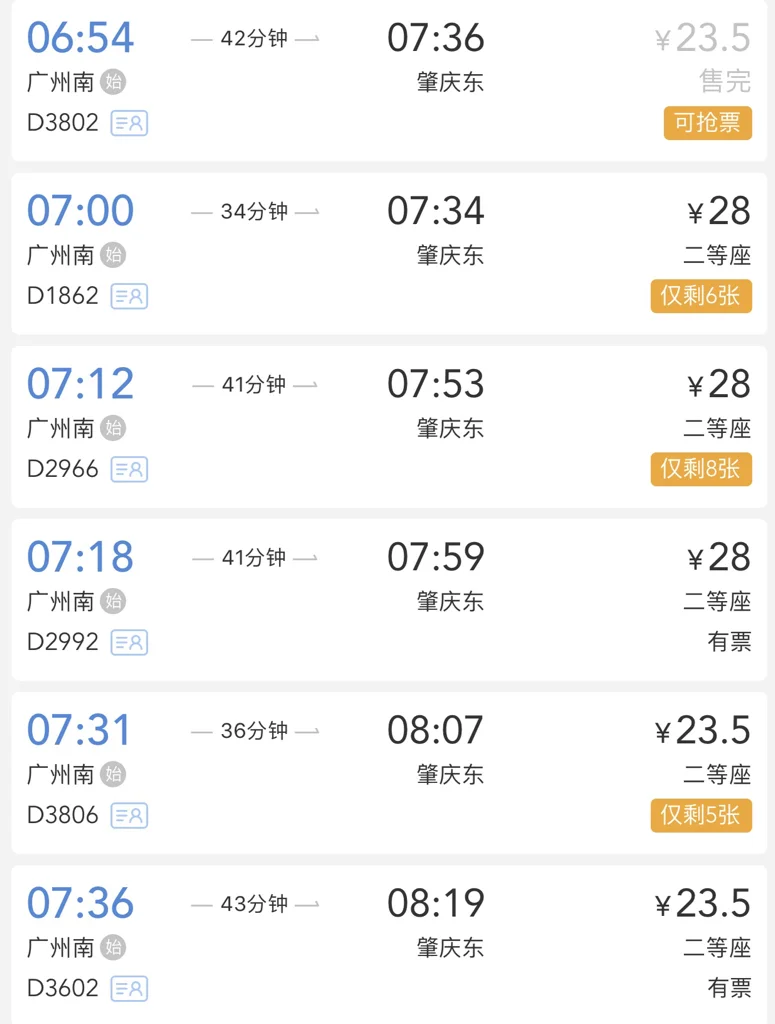Viewport: 775px width, 1024px height.
Task: Click the ID card icon beside D1862
Action: pos(129,296)
